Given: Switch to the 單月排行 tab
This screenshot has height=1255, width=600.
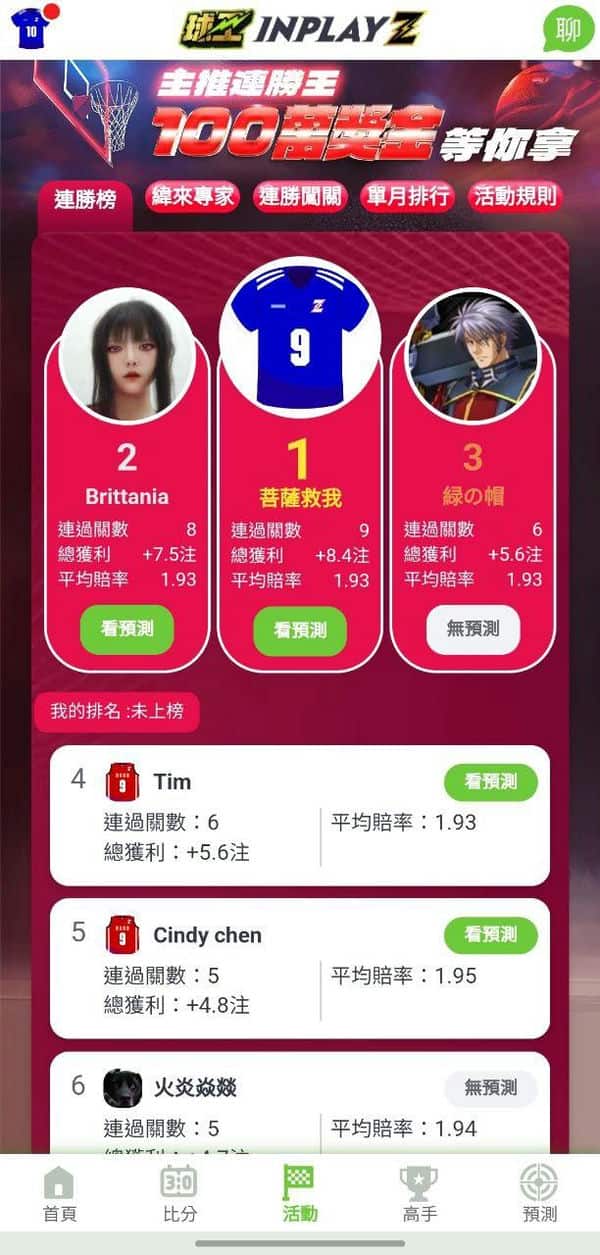Looking at the screenshot, I should pos(407,196).
